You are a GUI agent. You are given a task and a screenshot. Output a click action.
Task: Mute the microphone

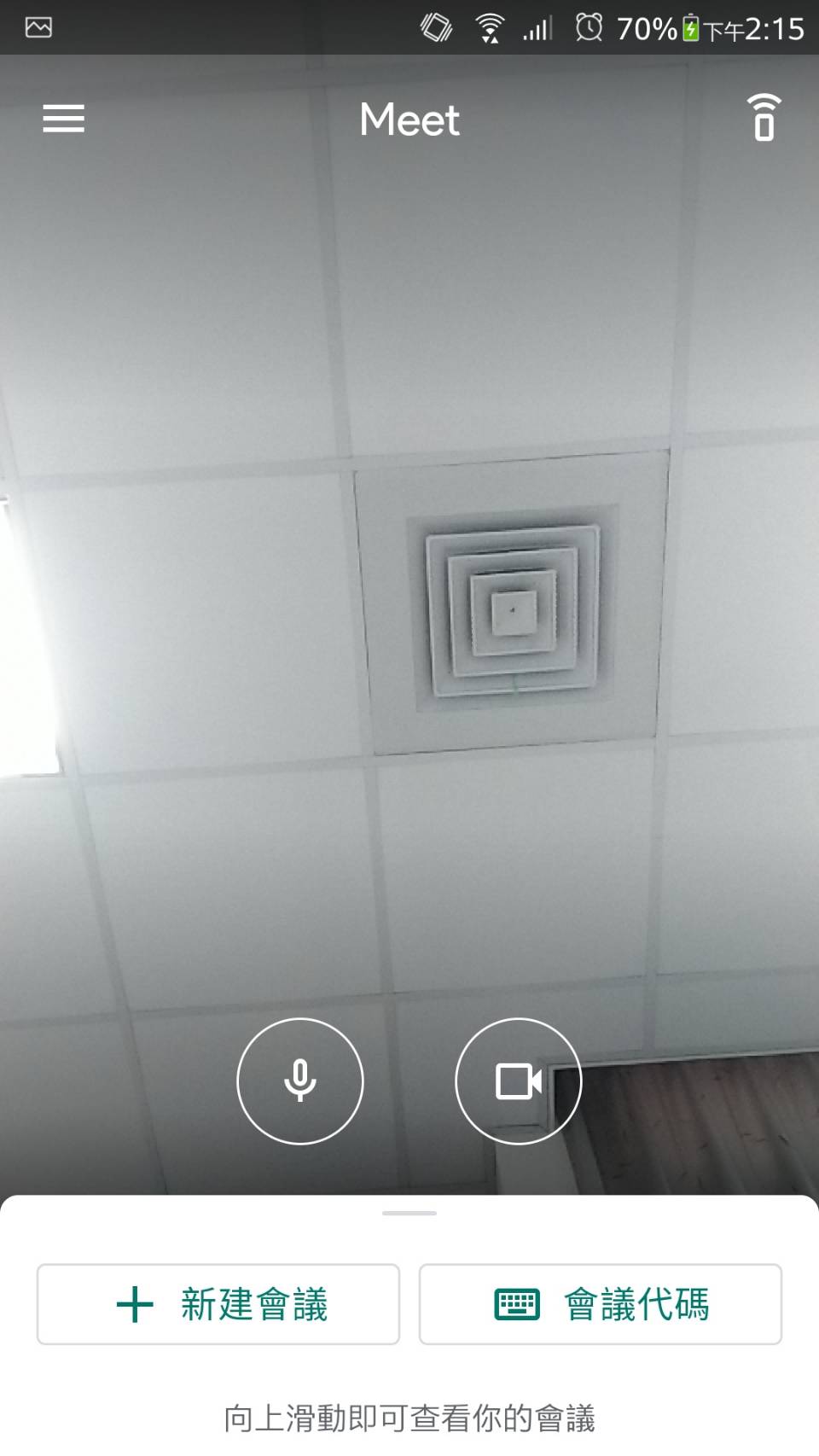[300, 1080]
